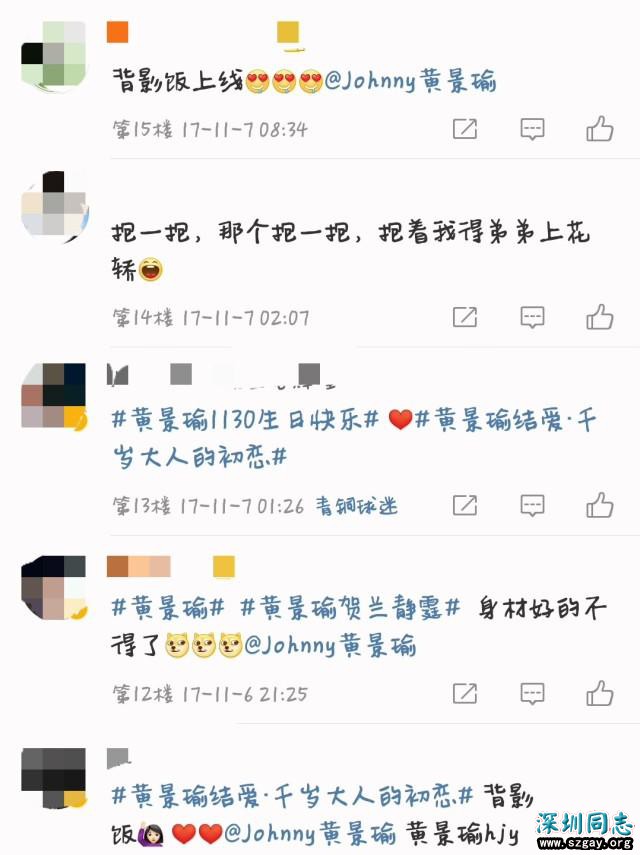
Task: Repost the comment on floor 第15楼
Action: pyautogui.click(x=465, y=129)
